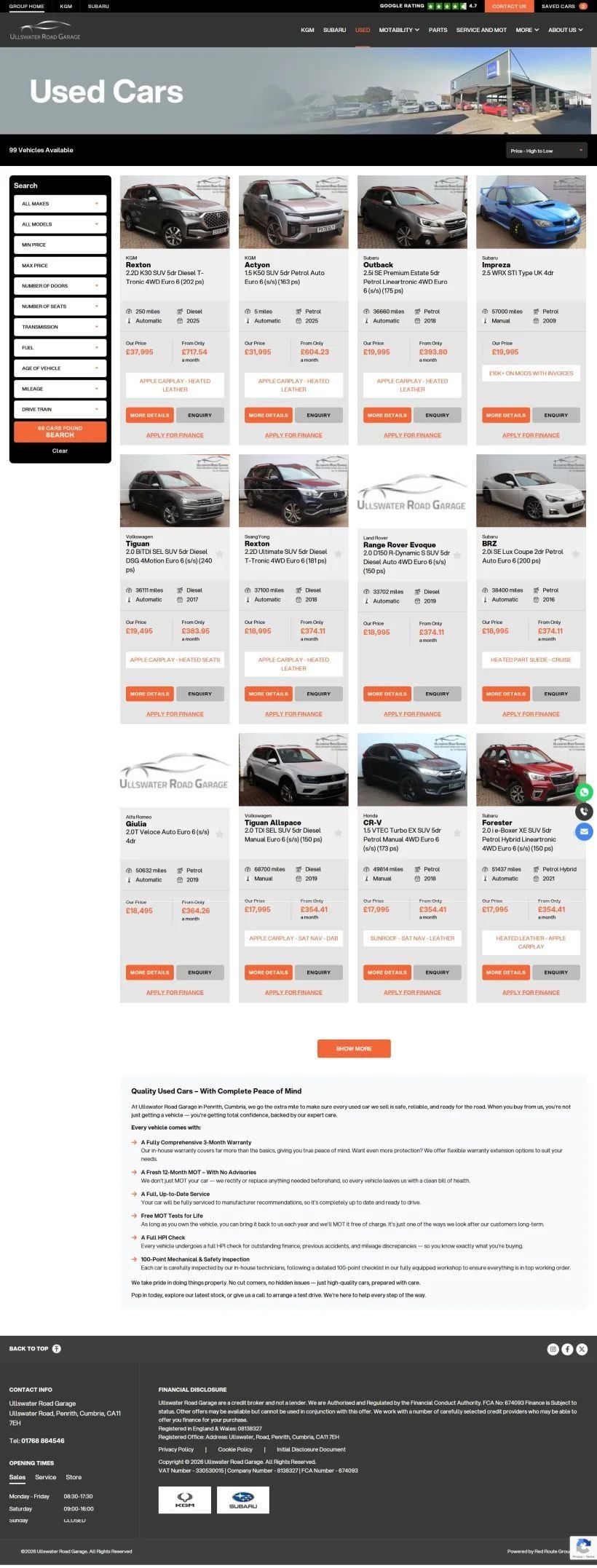This screenshot has width=597, height=1568.
Task: View more details for KGM Rexton
Action: pos(149,415)
